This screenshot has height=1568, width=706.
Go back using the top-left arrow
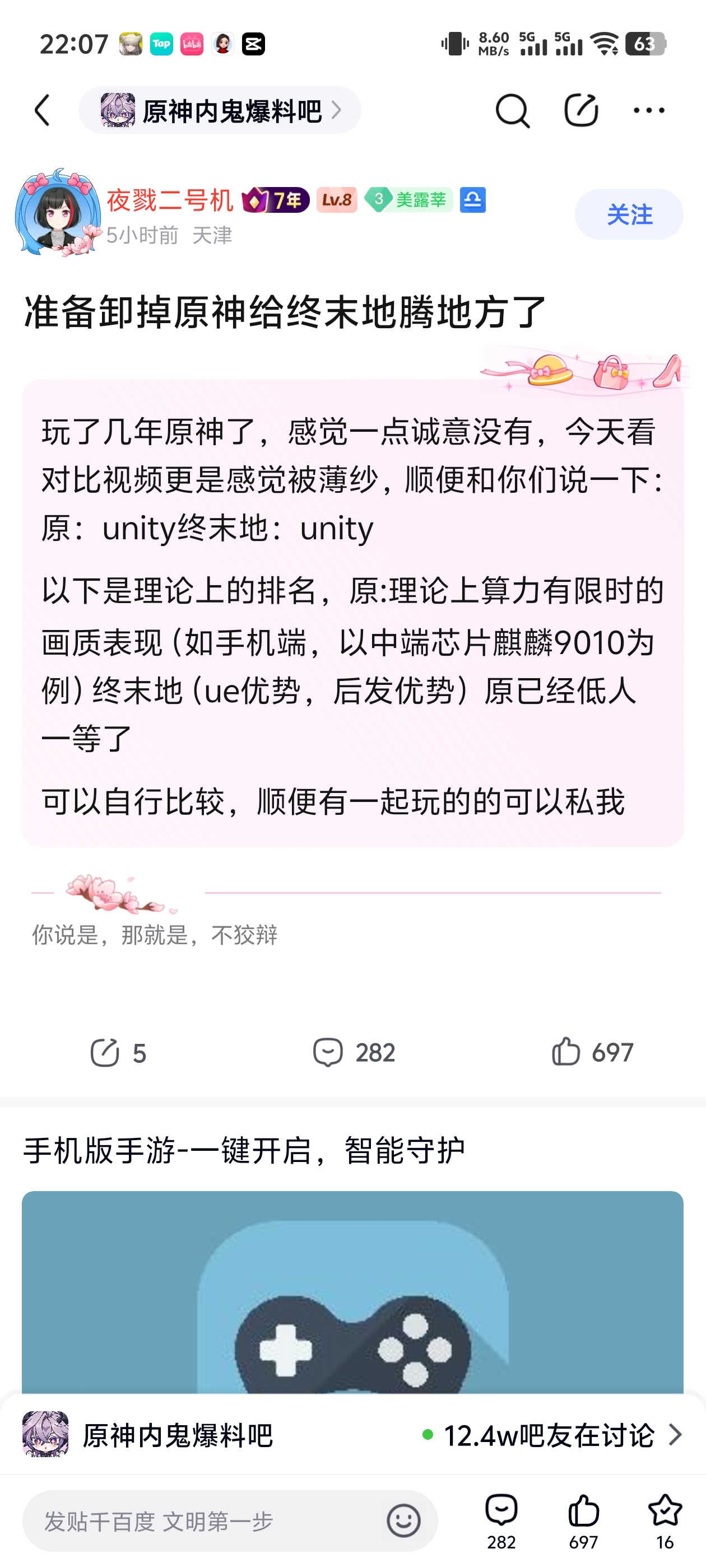[42, 110]
